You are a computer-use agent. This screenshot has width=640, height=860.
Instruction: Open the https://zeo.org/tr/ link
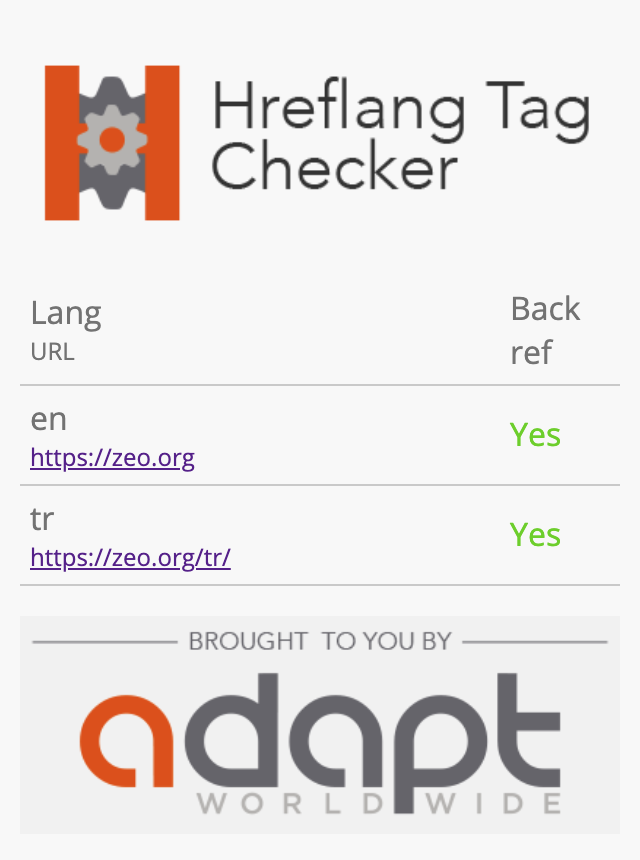point(130,558)
